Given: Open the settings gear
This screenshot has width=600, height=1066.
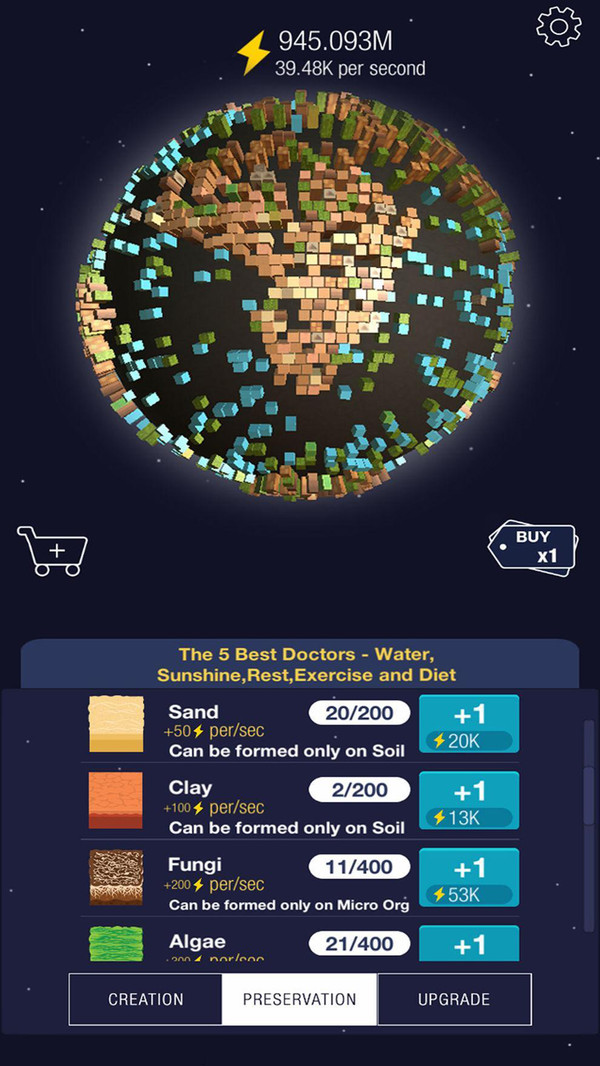Looking at the screenshot, I should point(558,26).
